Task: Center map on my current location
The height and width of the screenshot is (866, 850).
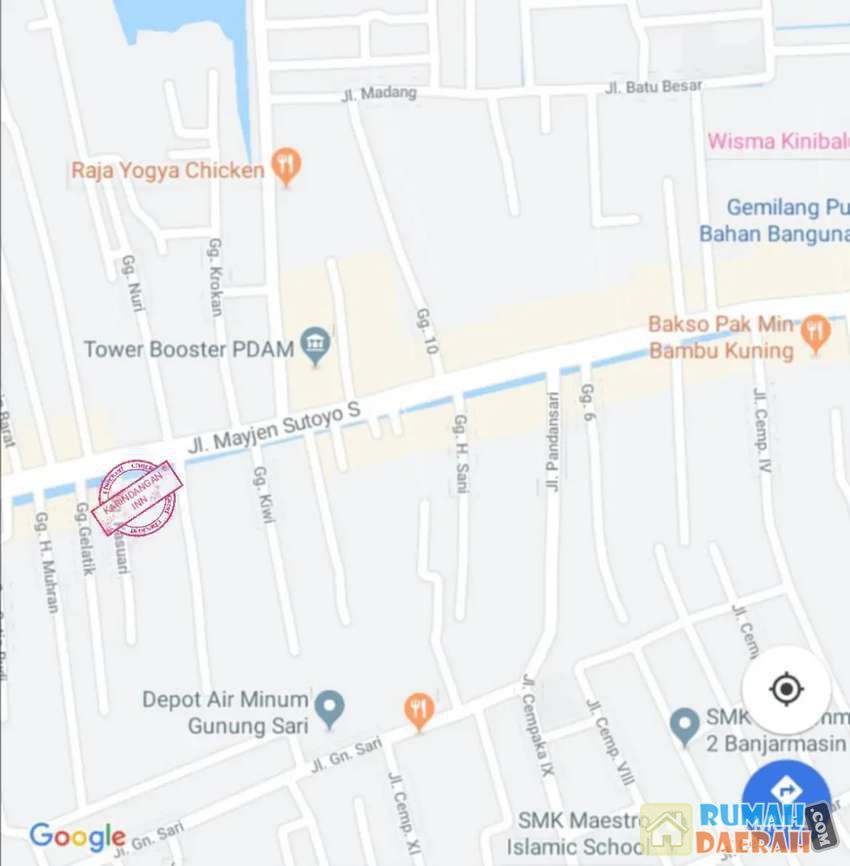Action: [x=786, y=689]
